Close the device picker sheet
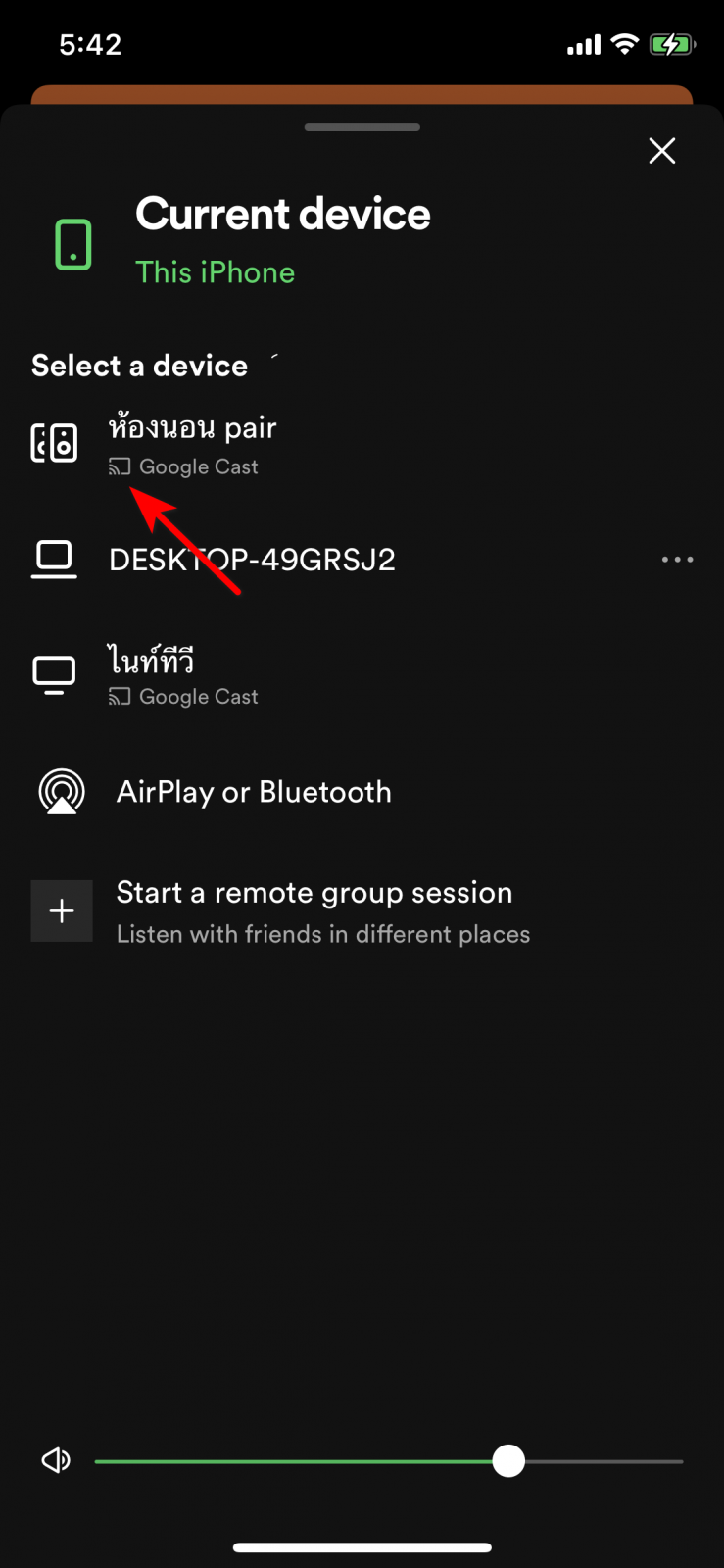Image resolution: width=724 pixels, height=1568 pixels. pyautogui.click(x=662, y=151)
